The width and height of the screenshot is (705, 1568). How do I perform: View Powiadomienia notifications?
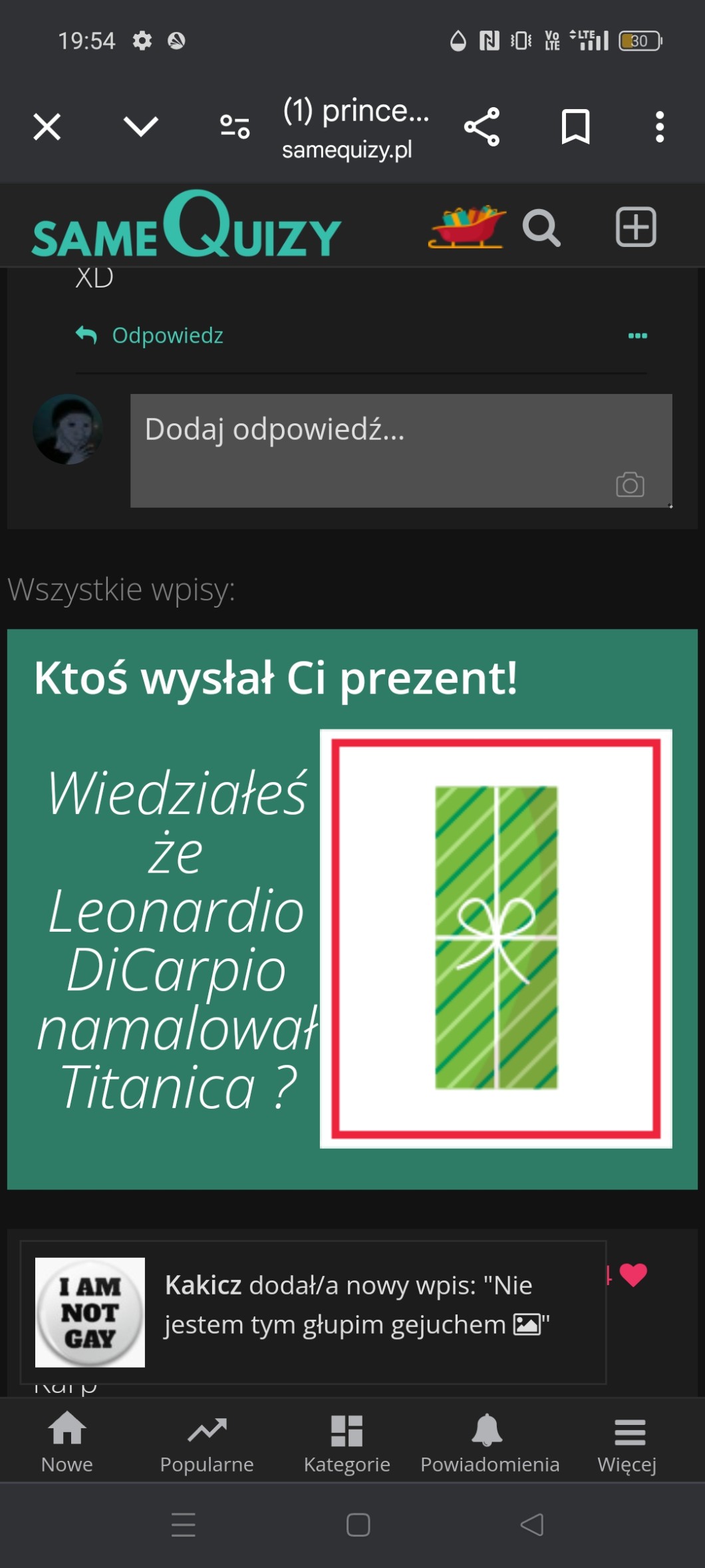(x=490, y=1443)
